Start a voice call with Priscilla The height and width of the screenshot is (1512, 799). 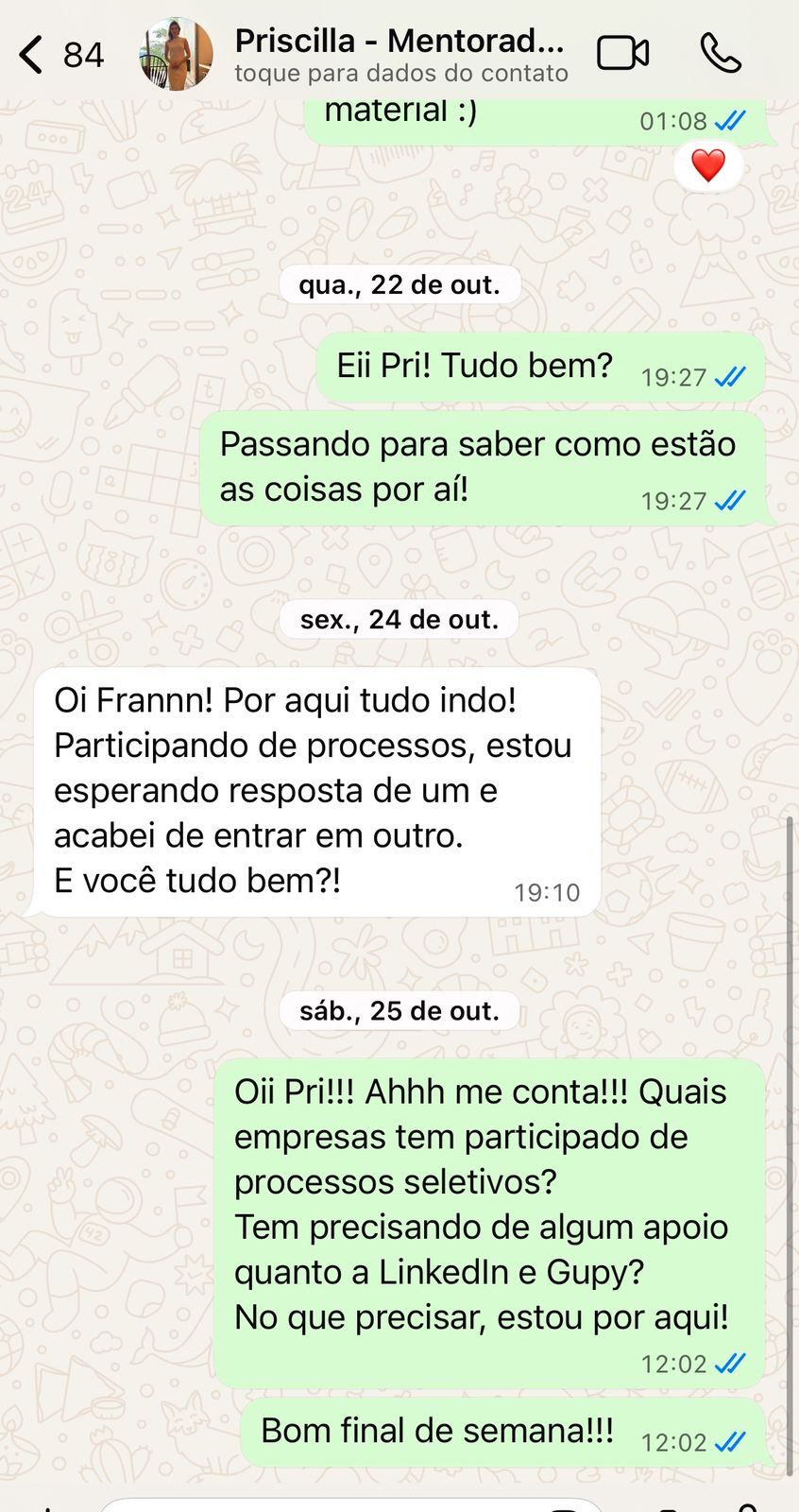pos(721,54)
